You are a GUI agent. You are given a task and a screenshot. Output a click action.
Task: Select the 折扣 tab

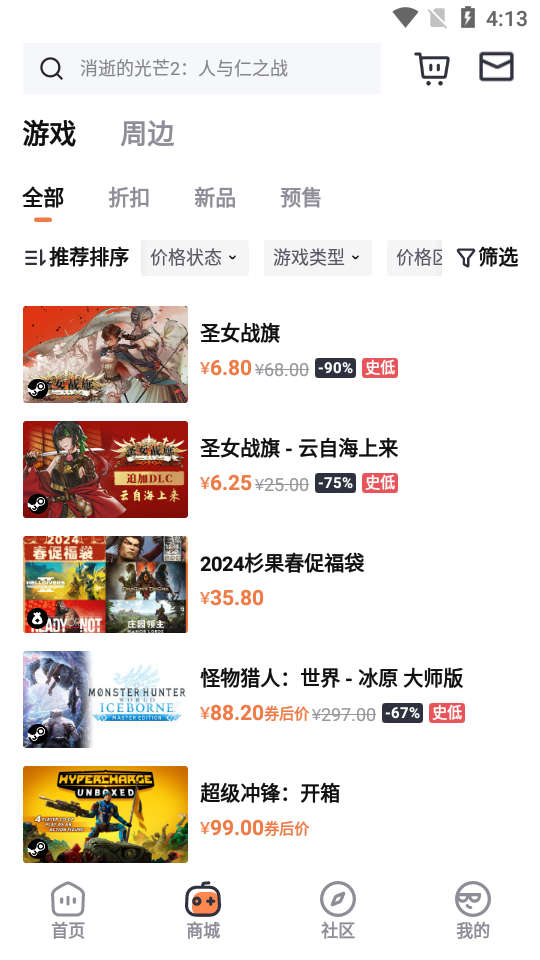tap(129, 198)
